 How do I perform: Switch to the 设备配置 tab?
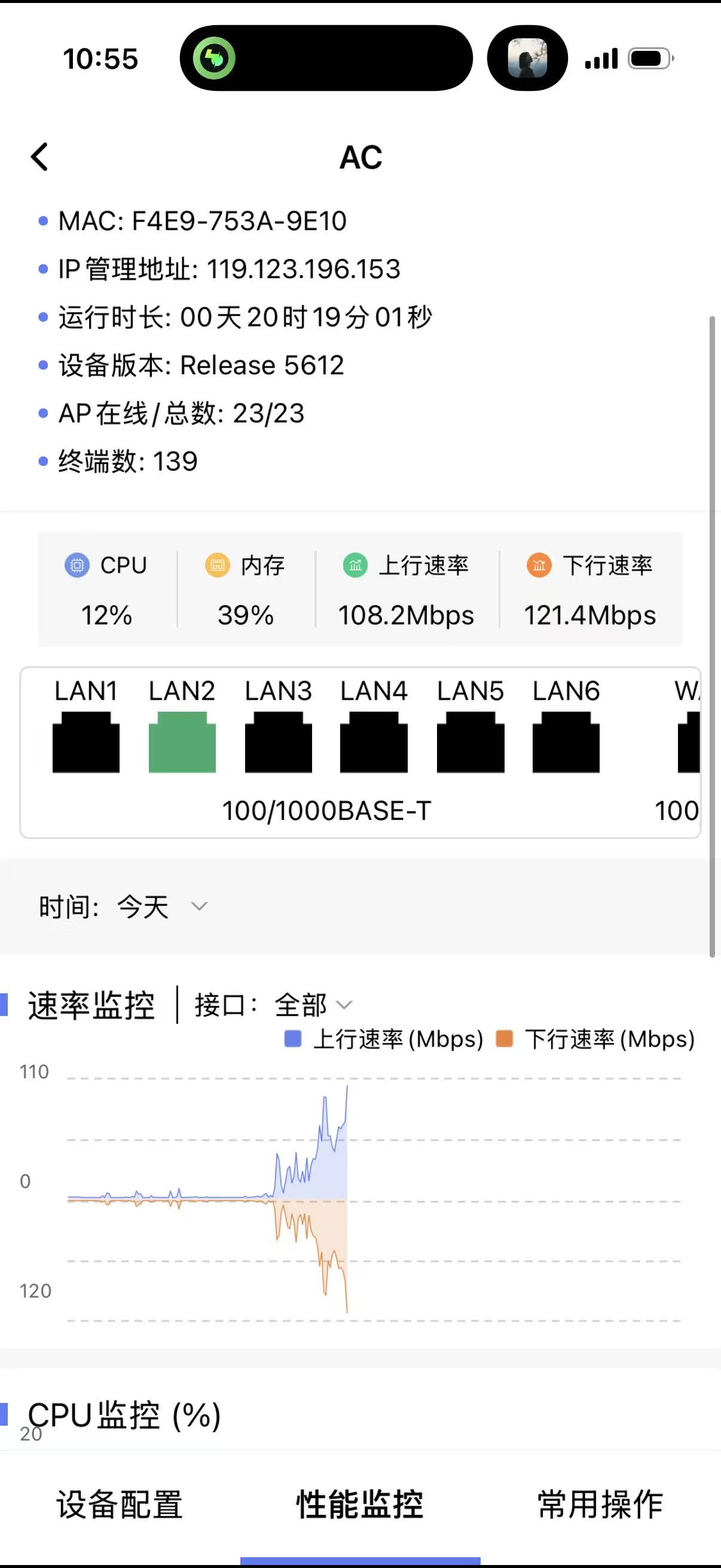120,1504
